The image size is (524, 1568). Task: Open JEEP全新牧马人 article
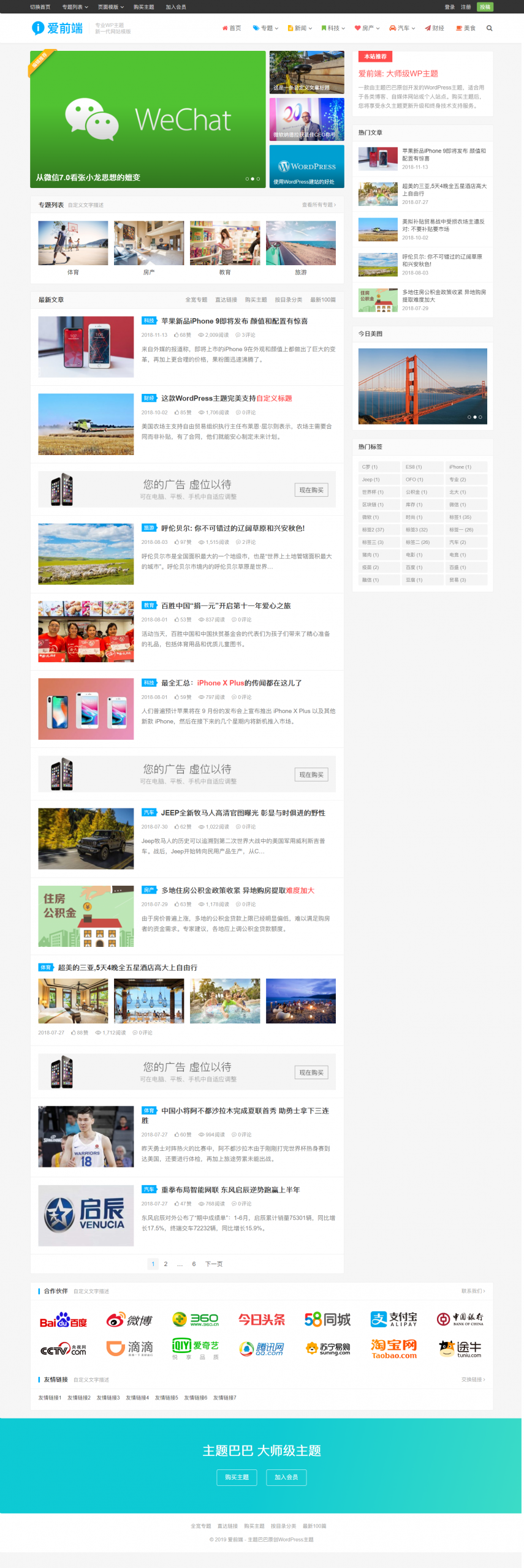pyautogui.click(x=243, y=813)
